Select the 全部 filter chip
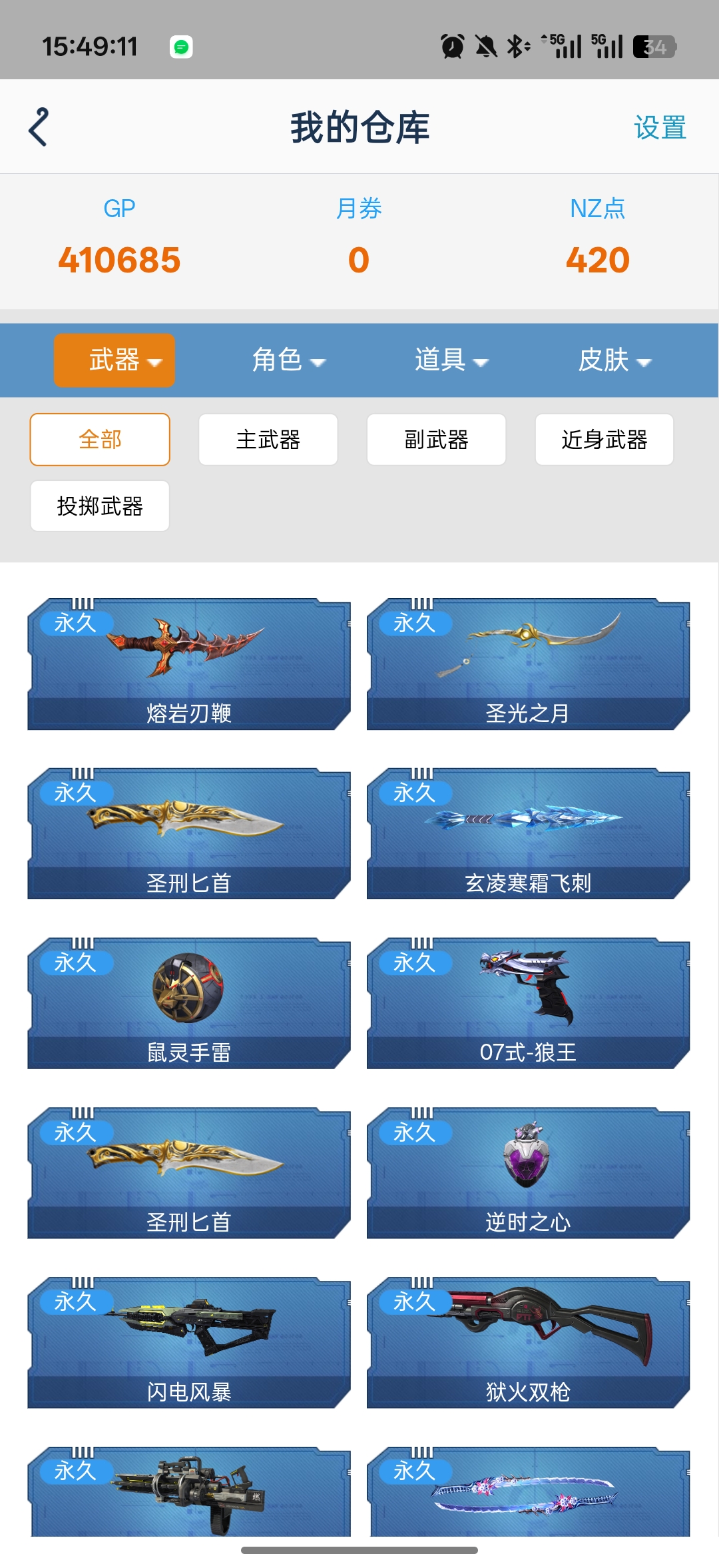 [100, 440]
